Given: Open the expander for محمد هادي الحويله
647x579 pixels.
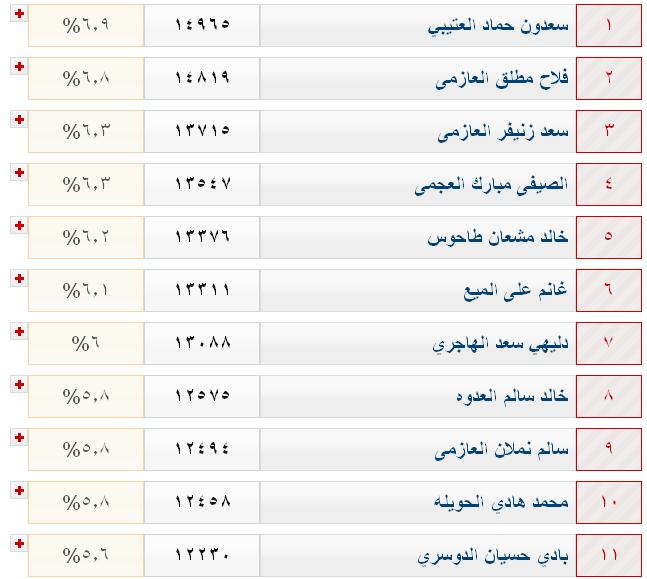Looking at the screenshot, I should tap(17, 491).
